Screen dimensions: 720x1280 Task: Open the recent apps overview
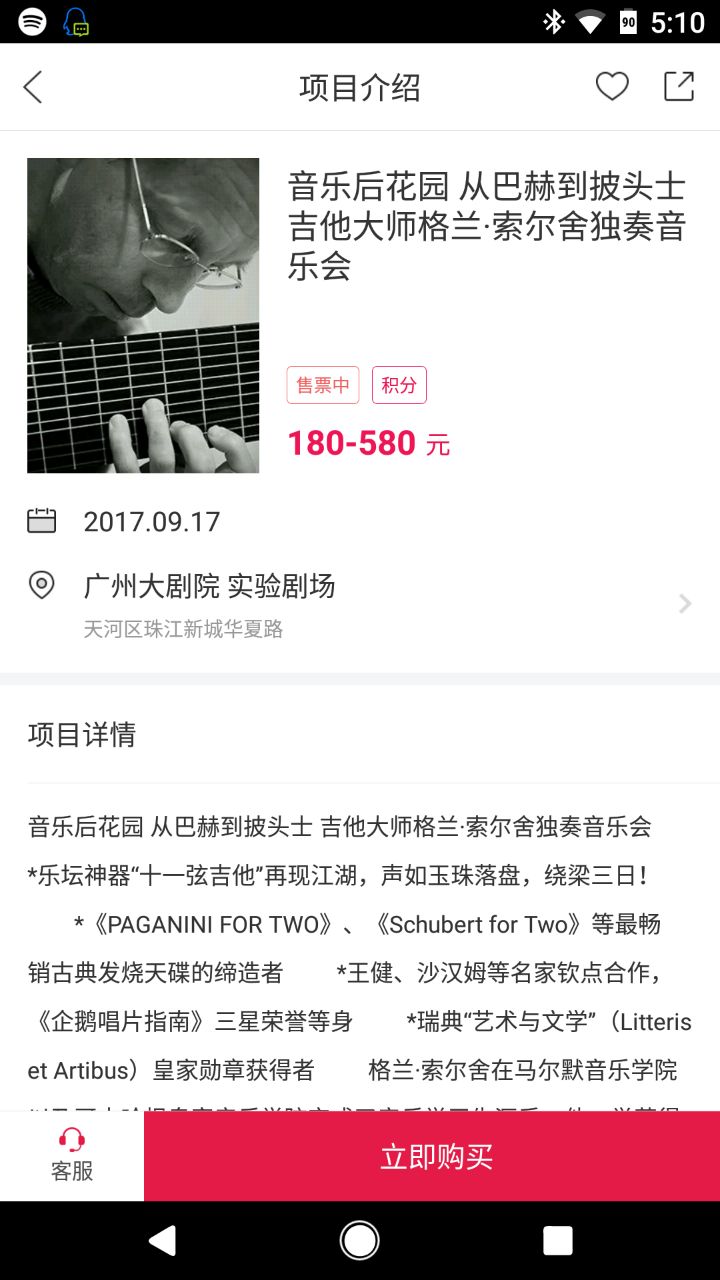[557, 1241]
